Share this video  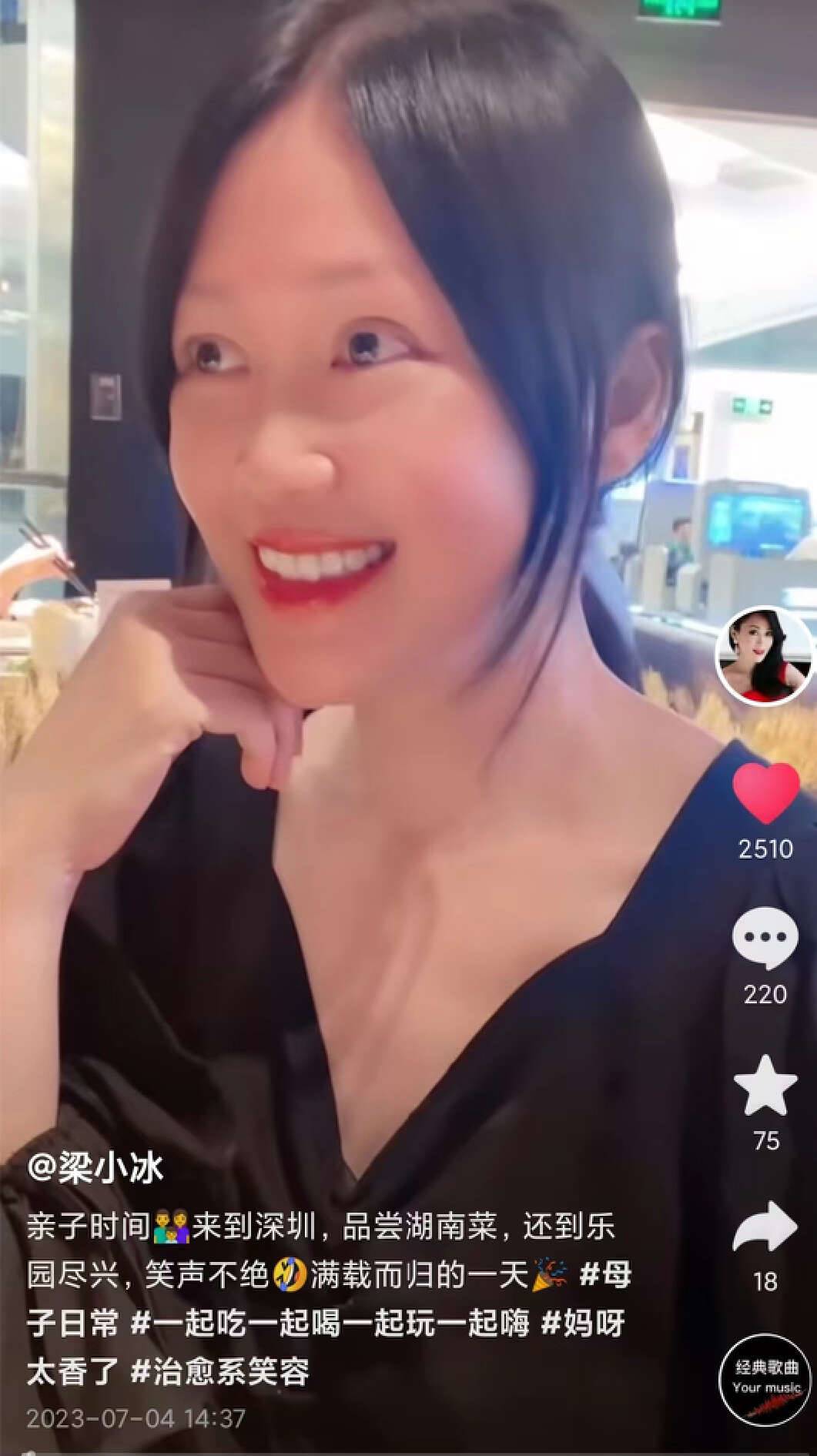[x=765, y=1228]
